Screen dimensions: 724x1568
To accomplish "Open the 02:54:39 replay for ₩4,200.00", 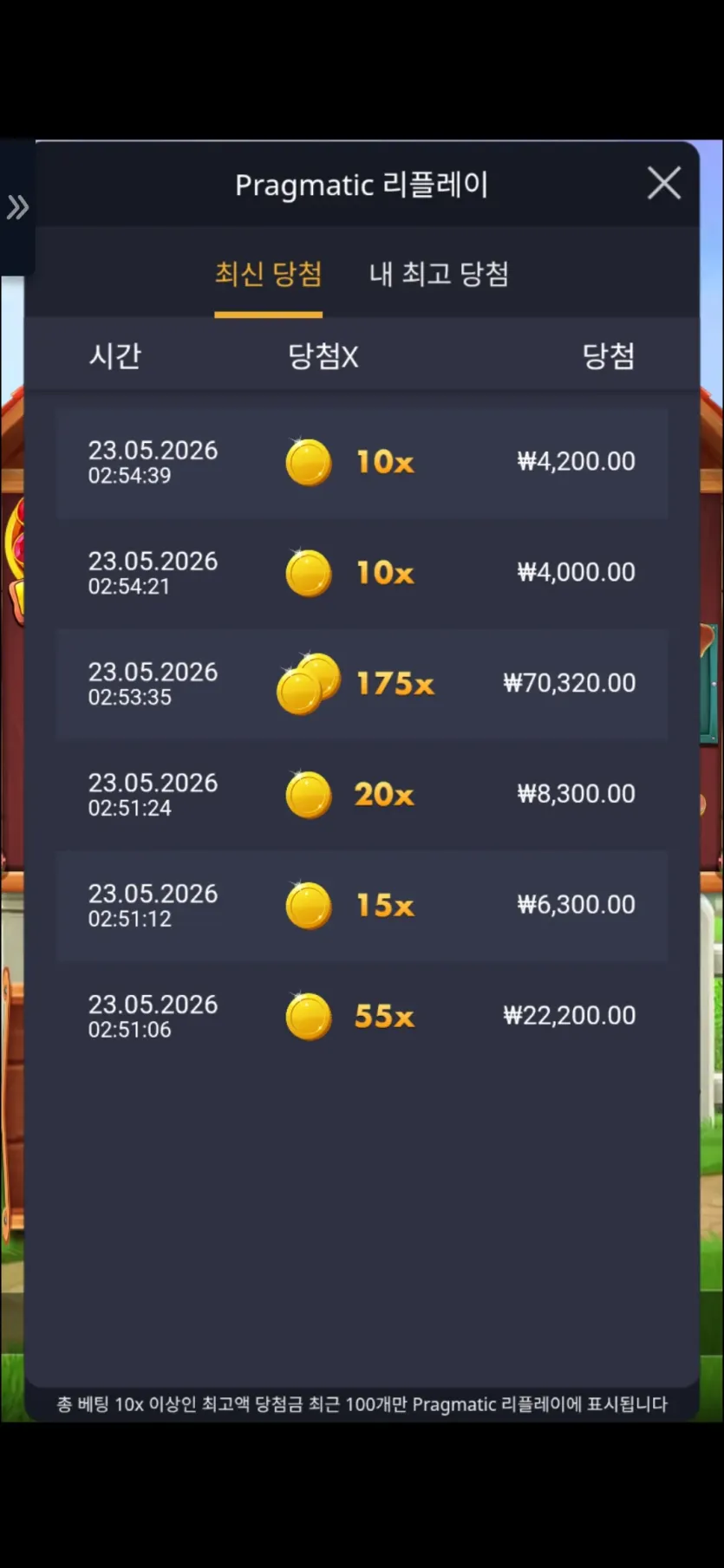I will tap(362, 462).
